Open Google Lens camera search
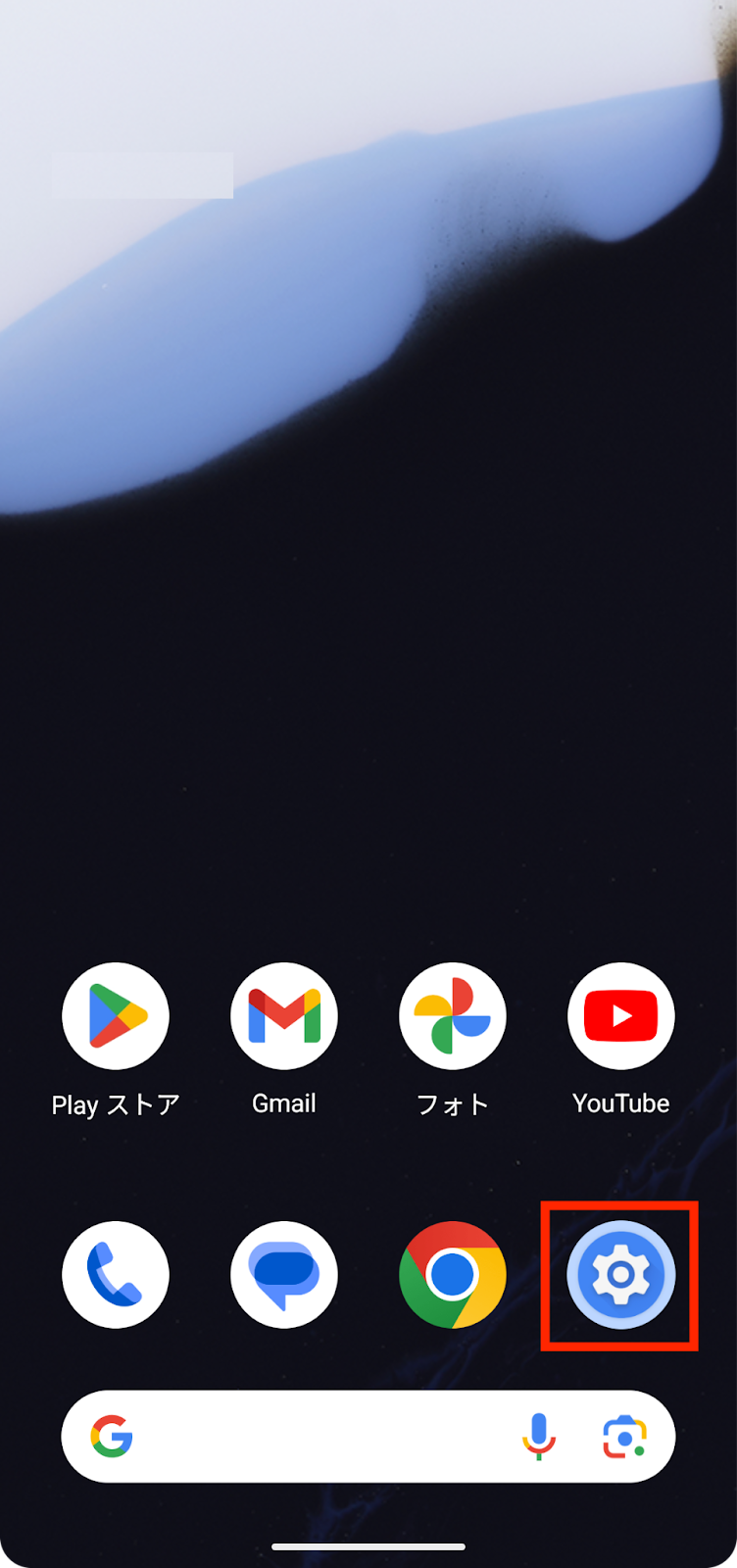 pos(624,1437)
